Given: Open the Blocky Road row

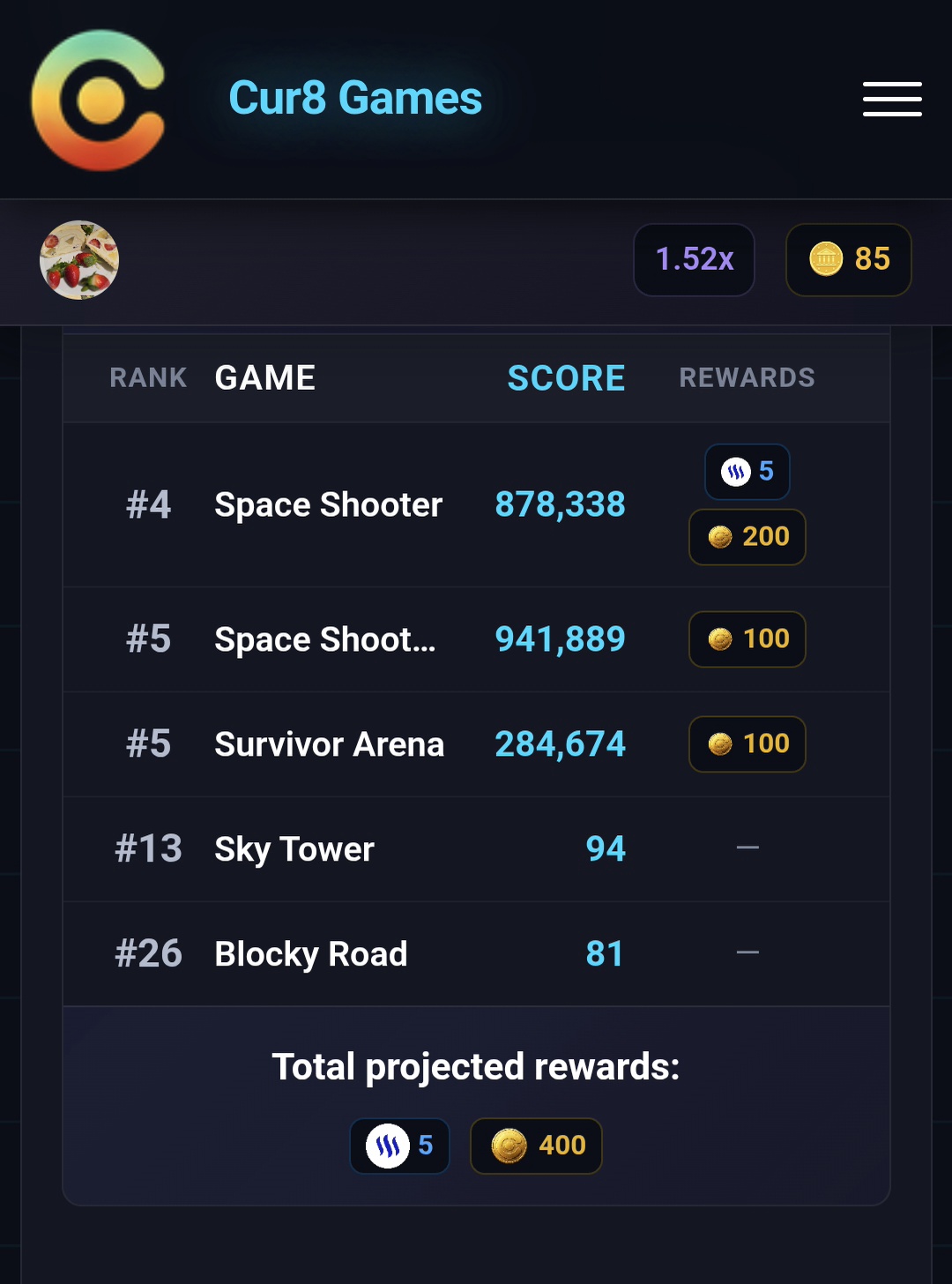Looking at the screenshot, I should point(476,954).
